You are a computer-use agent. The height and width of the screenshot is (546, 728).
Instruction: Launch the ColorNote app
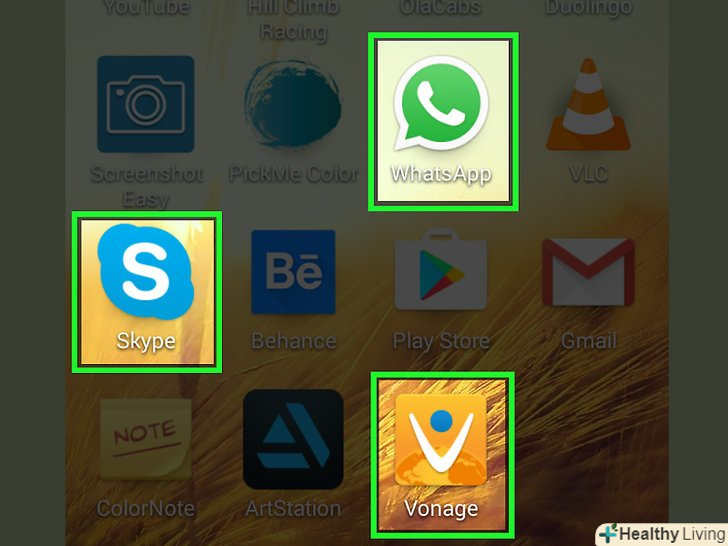[x=145, y=441]
